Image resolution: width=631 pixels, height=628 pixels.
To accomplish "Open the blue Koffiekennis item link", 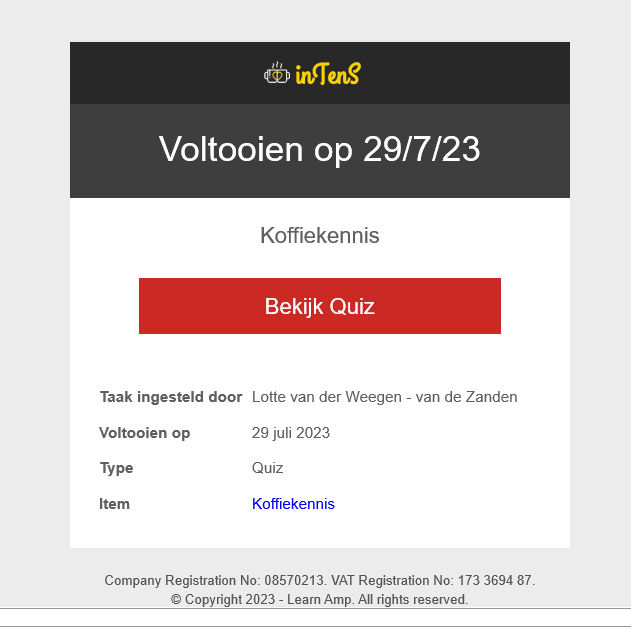I will 293,504.
